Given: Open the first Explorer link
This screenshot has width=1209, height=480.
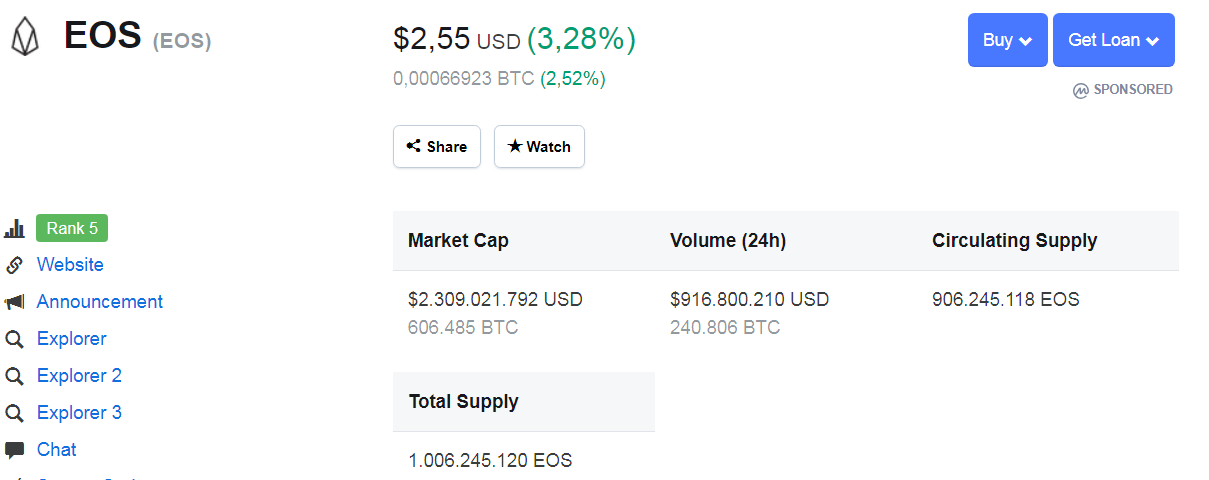Looking at the screenshot, I should point(71,339).
